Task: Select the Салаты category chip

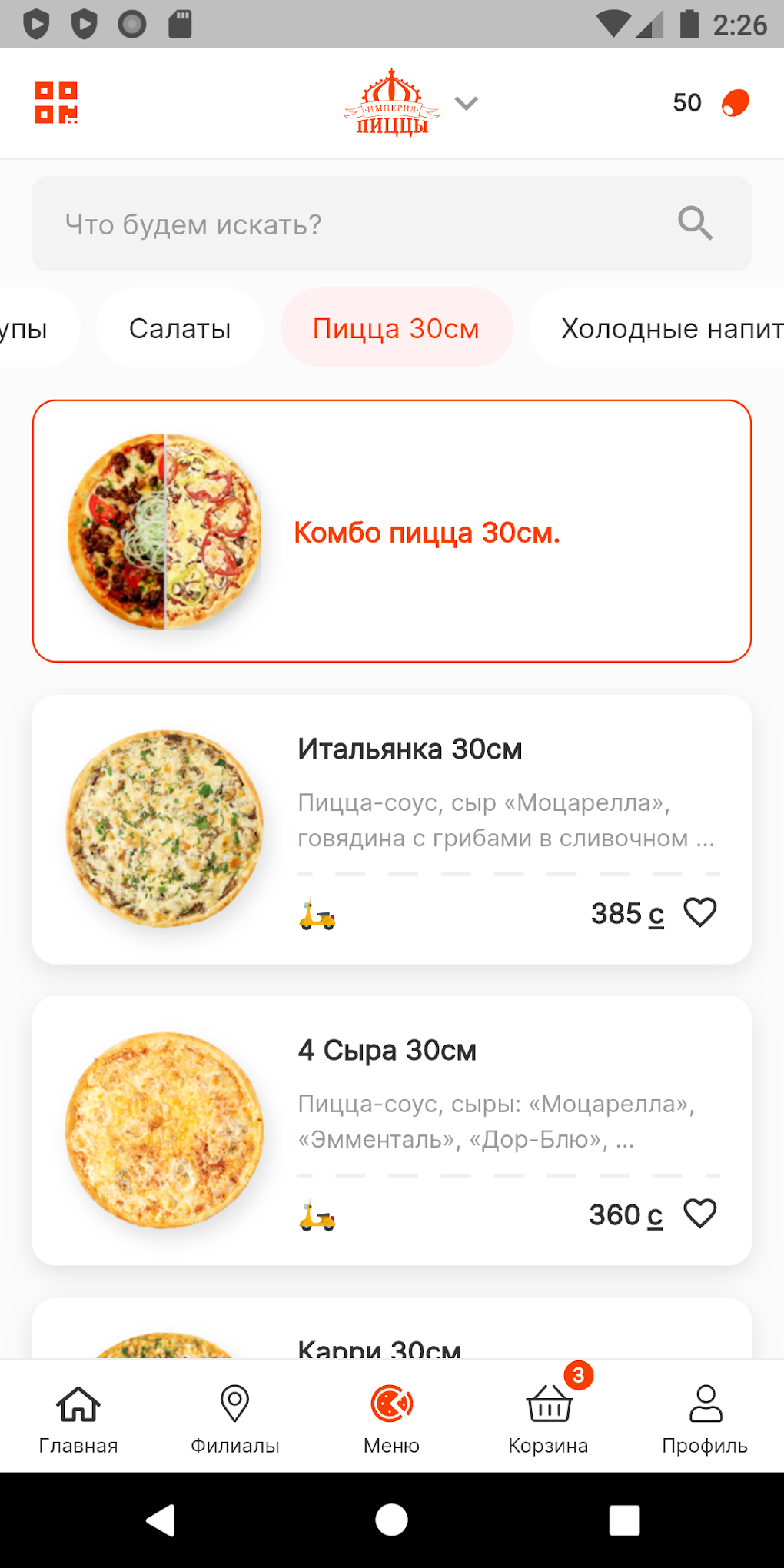Action: pos(180,328)
